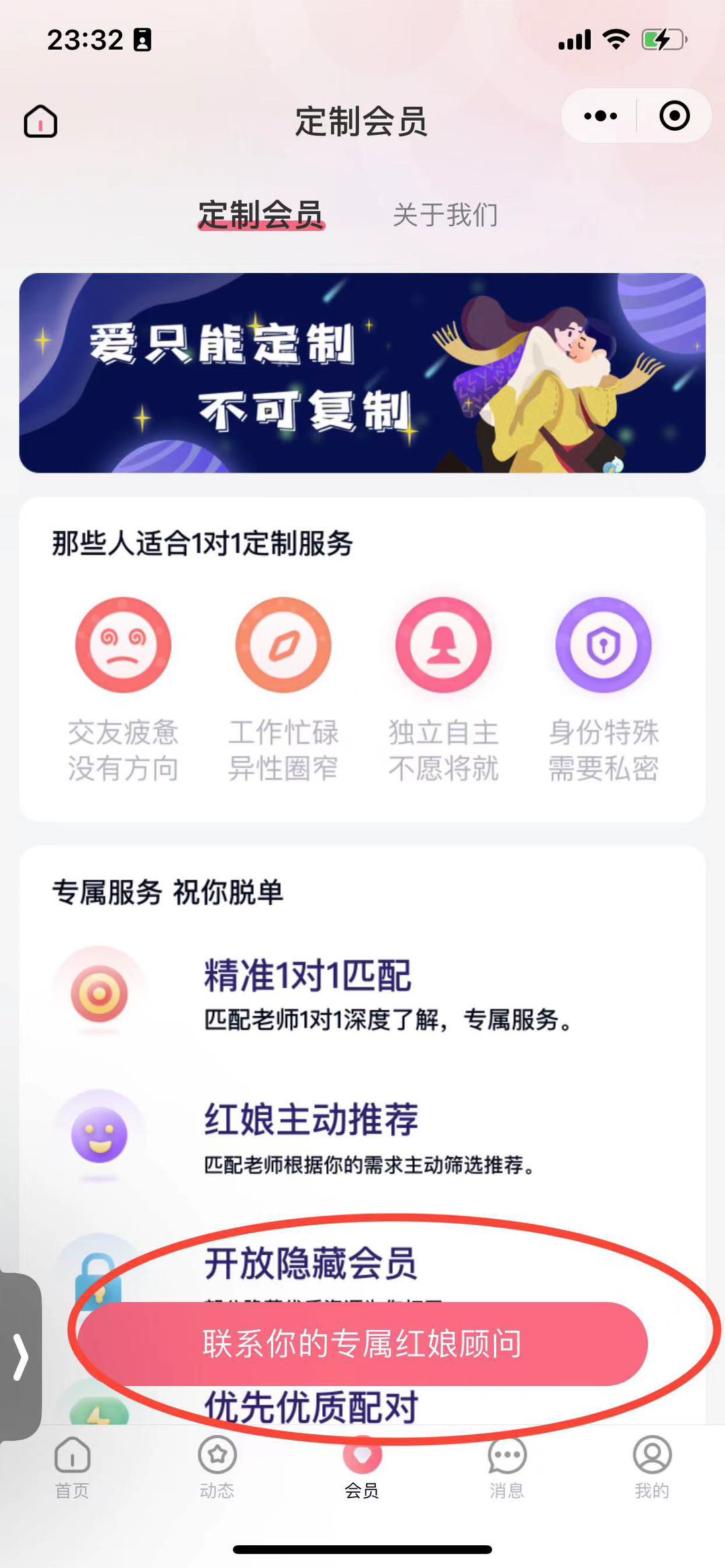Open the 消息 bottom tab
Viewport: 725px width, 1568px height.
(507, 1467)
